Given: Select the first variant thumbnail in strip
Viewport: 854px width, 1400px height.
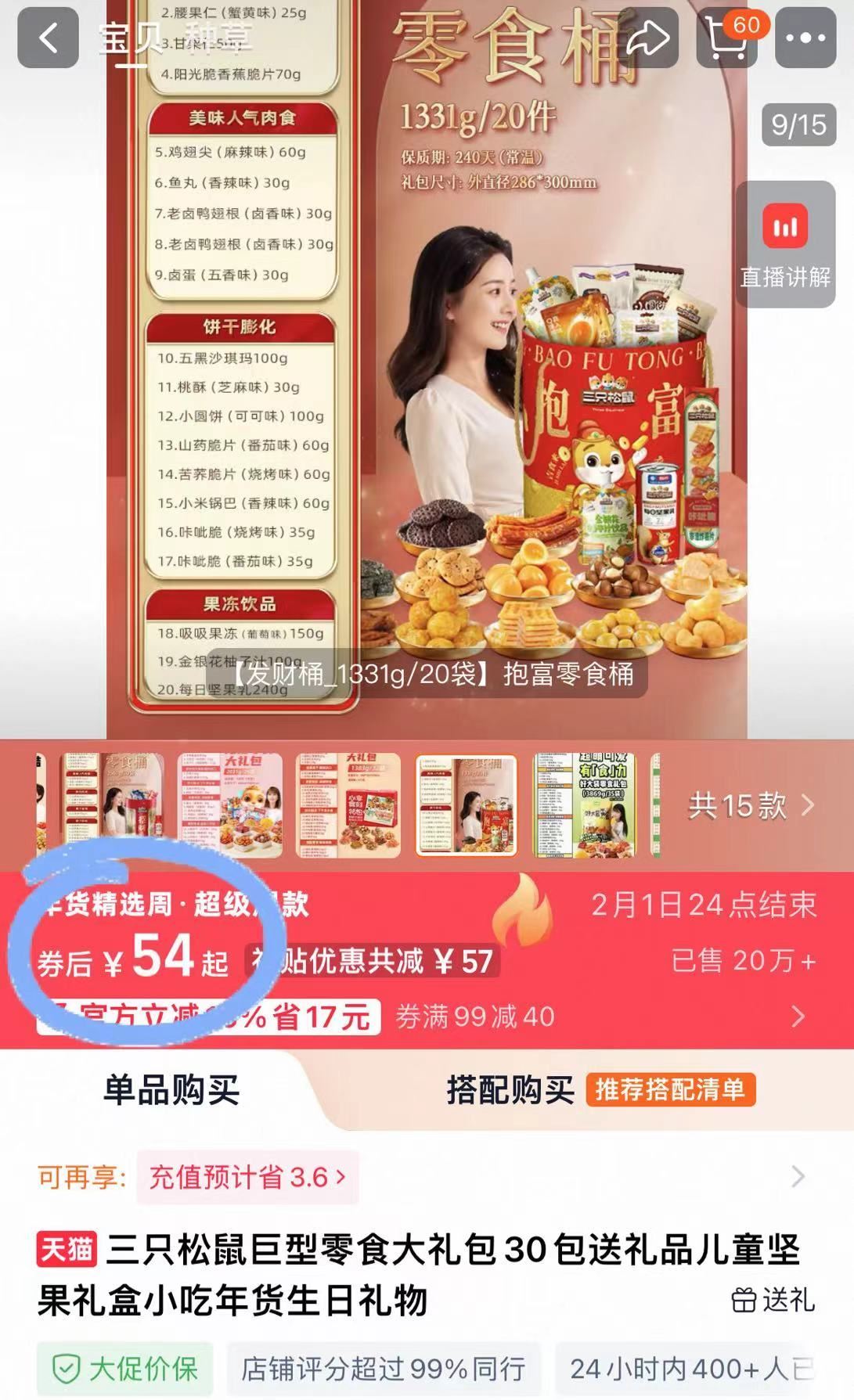Looking at the screenshot, I should 112,805.
